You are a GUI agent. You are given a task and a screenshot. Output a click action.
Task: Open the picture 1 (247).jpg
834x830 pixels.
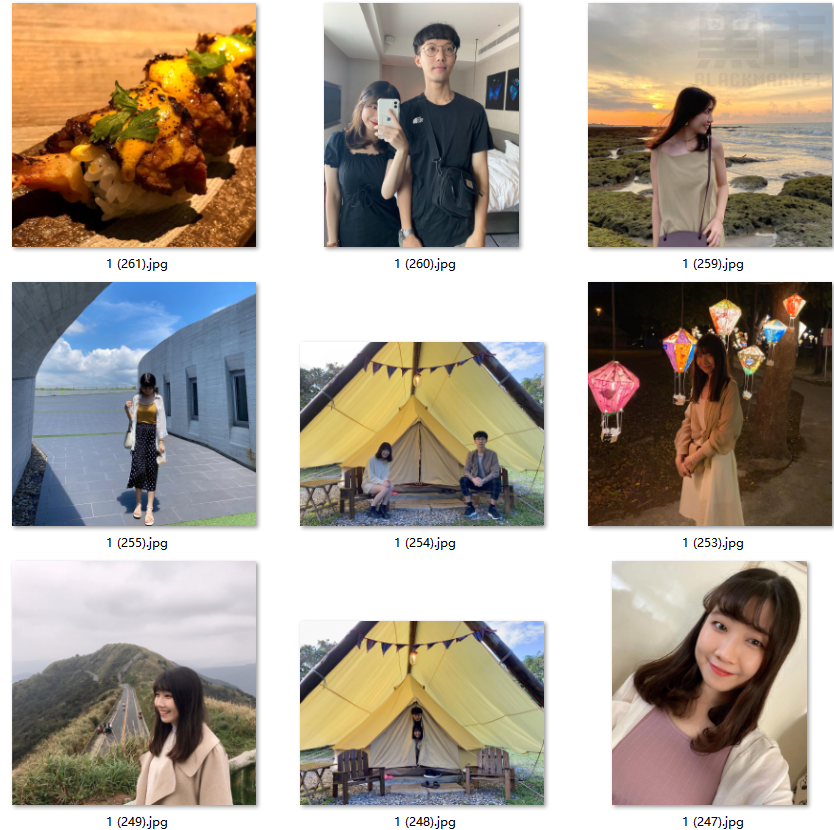pos(710,683)
